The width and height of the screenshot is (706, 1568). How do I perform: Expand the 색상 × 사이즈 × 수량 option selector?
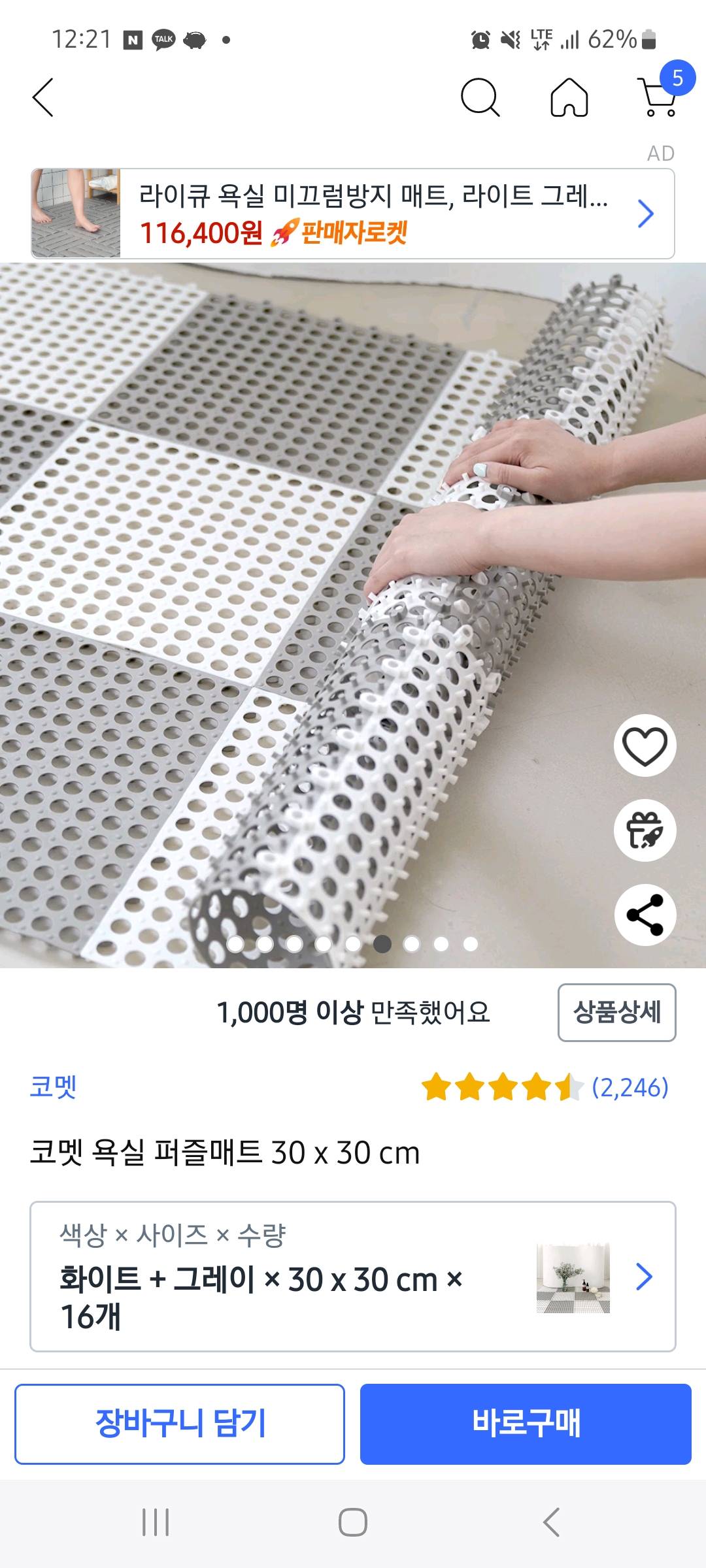click(x=353, y=1276)
